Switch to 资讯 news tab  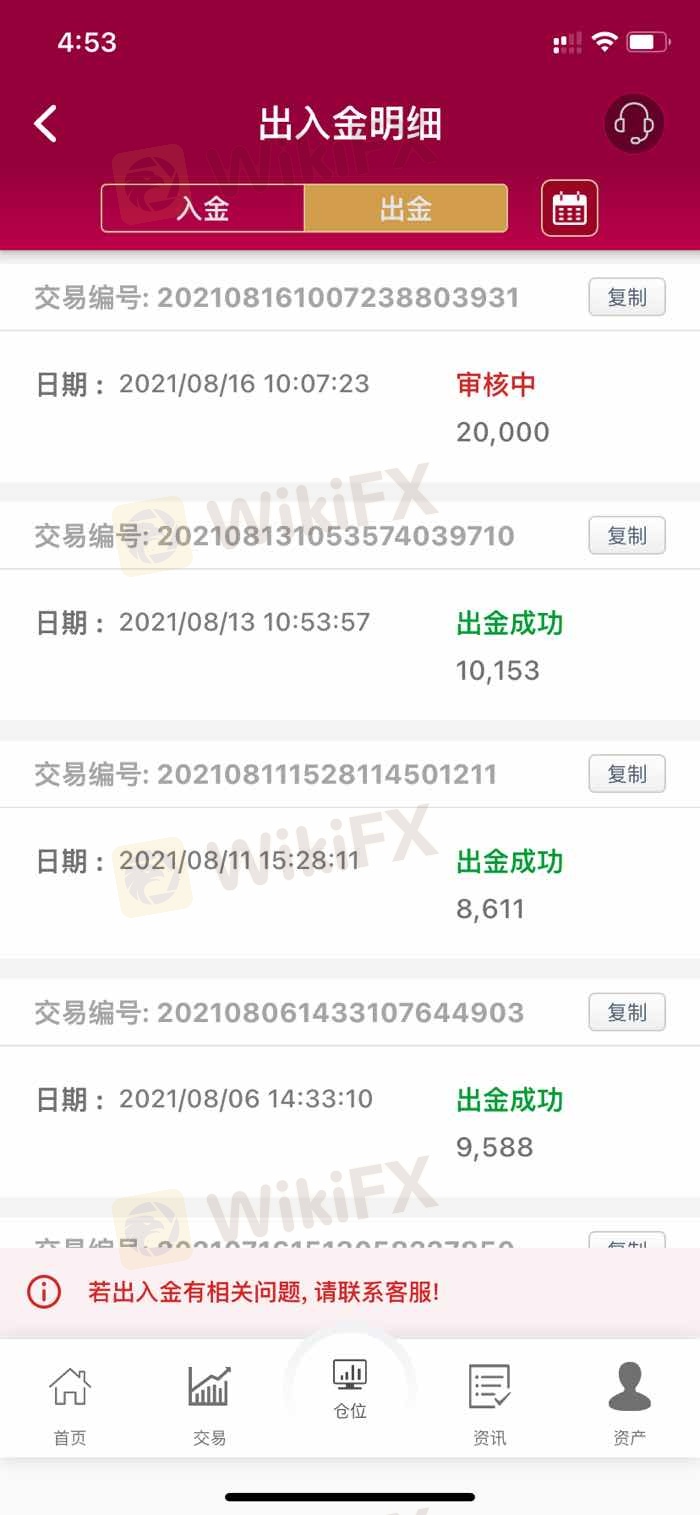[489, 1403]
